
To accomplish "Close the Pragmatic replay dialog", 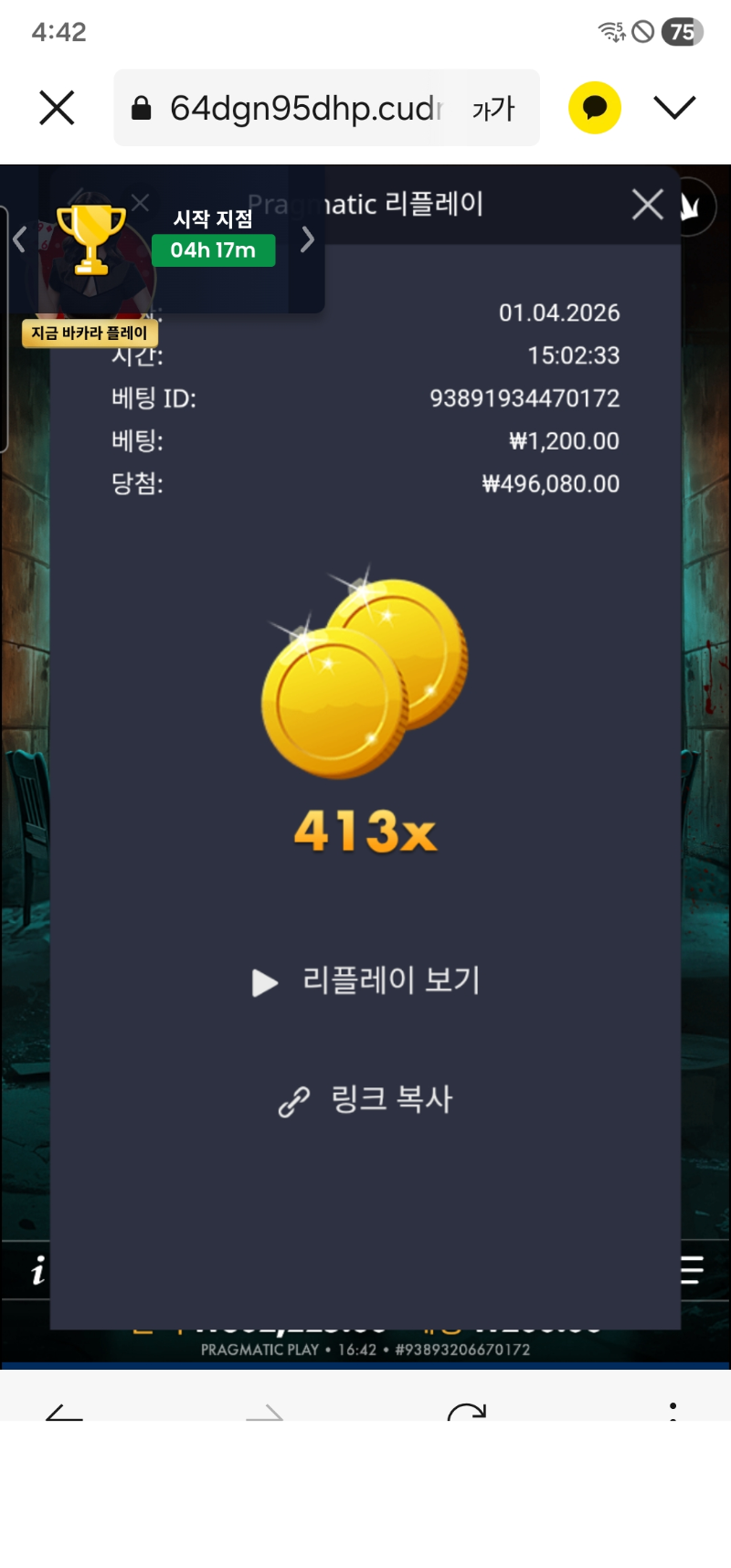I will 648,205.
